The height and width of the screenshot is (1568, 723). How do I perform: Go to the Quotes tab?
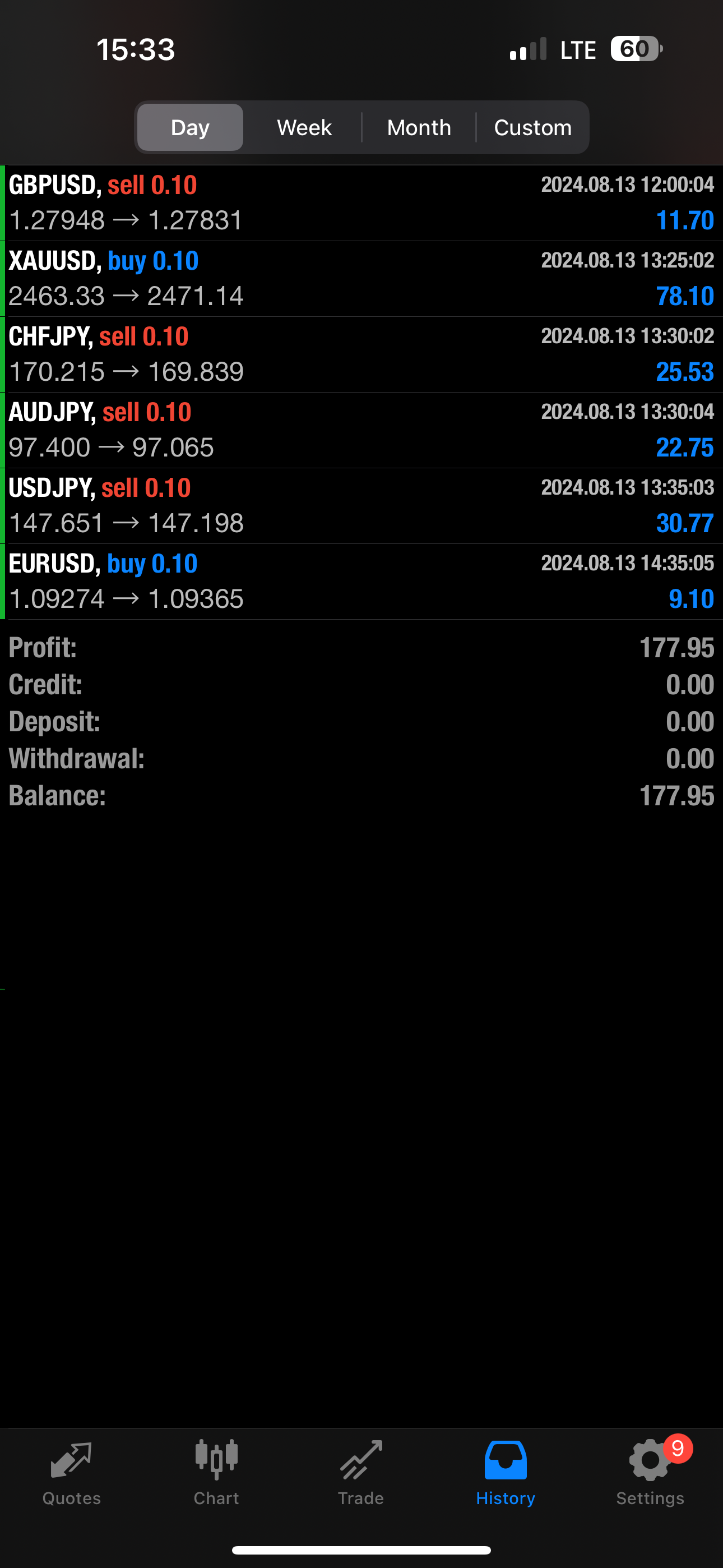click(71, 1473)
